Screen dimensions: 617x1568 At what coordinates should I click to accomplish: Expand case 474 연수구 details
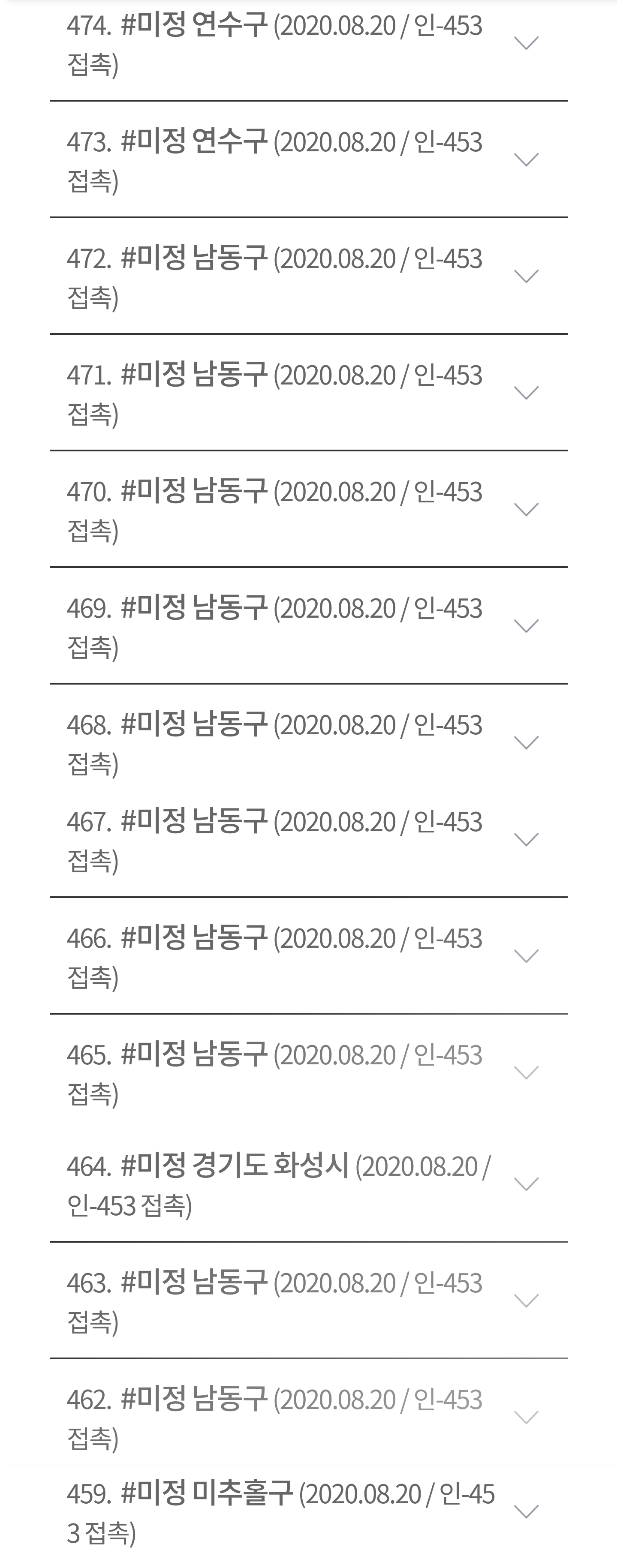526,43
